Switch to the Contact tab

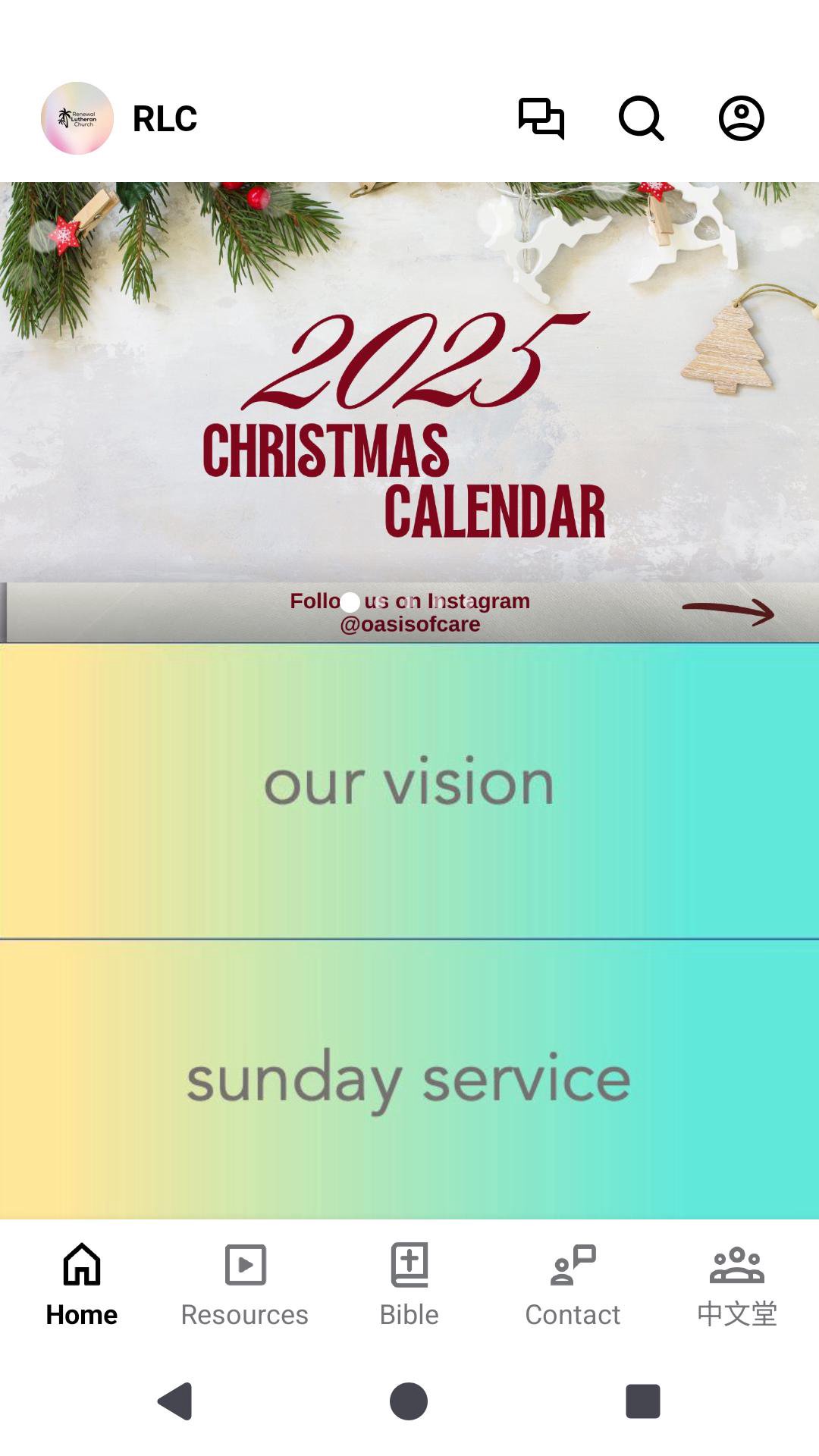coord(573,1285)
